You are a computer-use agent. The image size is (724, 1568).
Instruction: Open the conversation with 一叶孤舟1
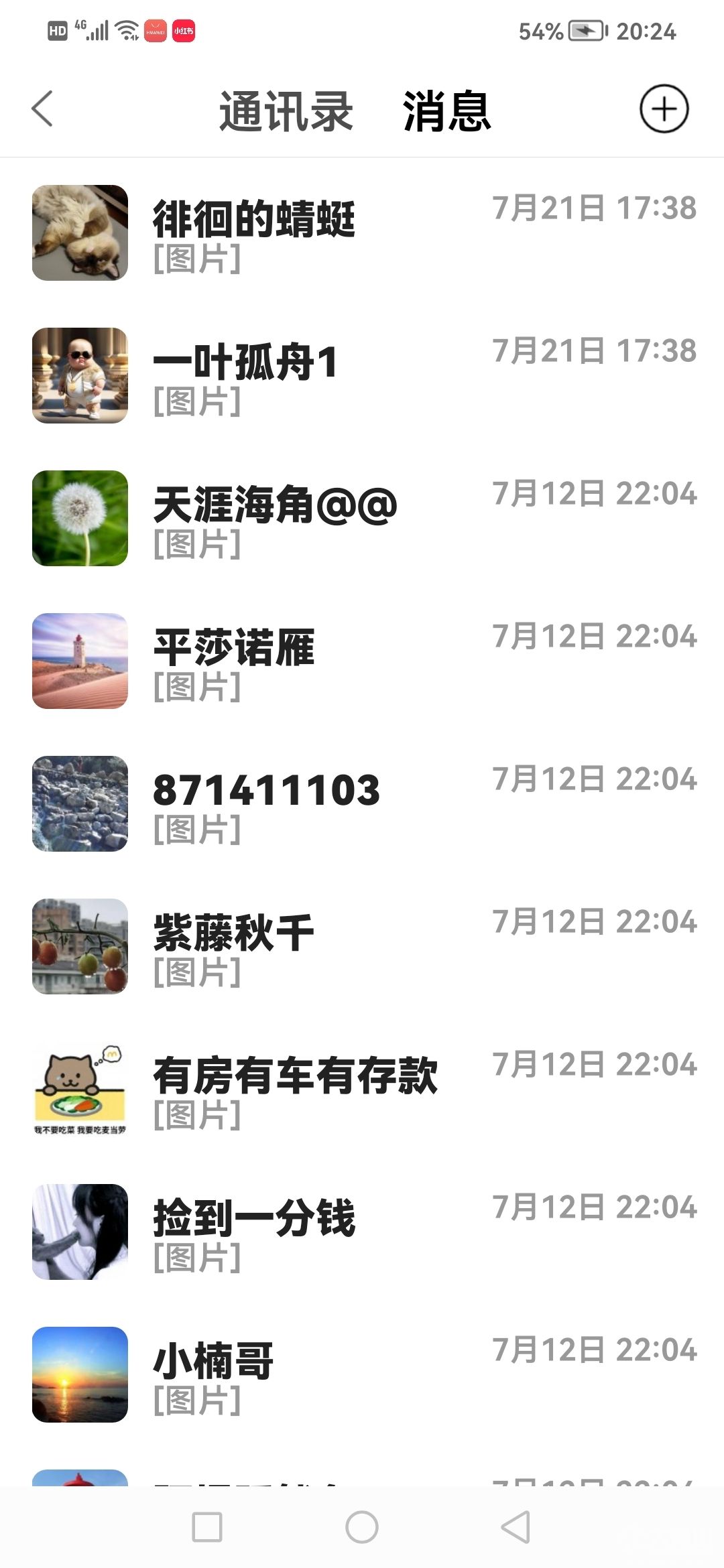pos(362,375)
